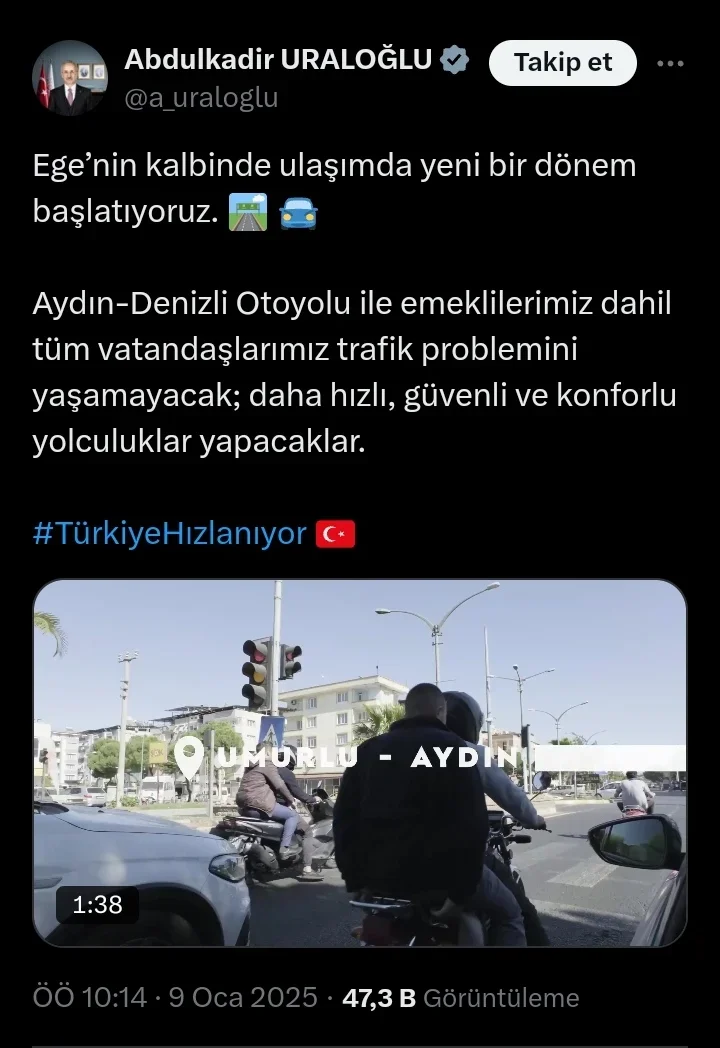Open Abdulkadir URALOĞLU's profile picture
This screenshot has height=1048, width=720.
click(x=72, y=73)
